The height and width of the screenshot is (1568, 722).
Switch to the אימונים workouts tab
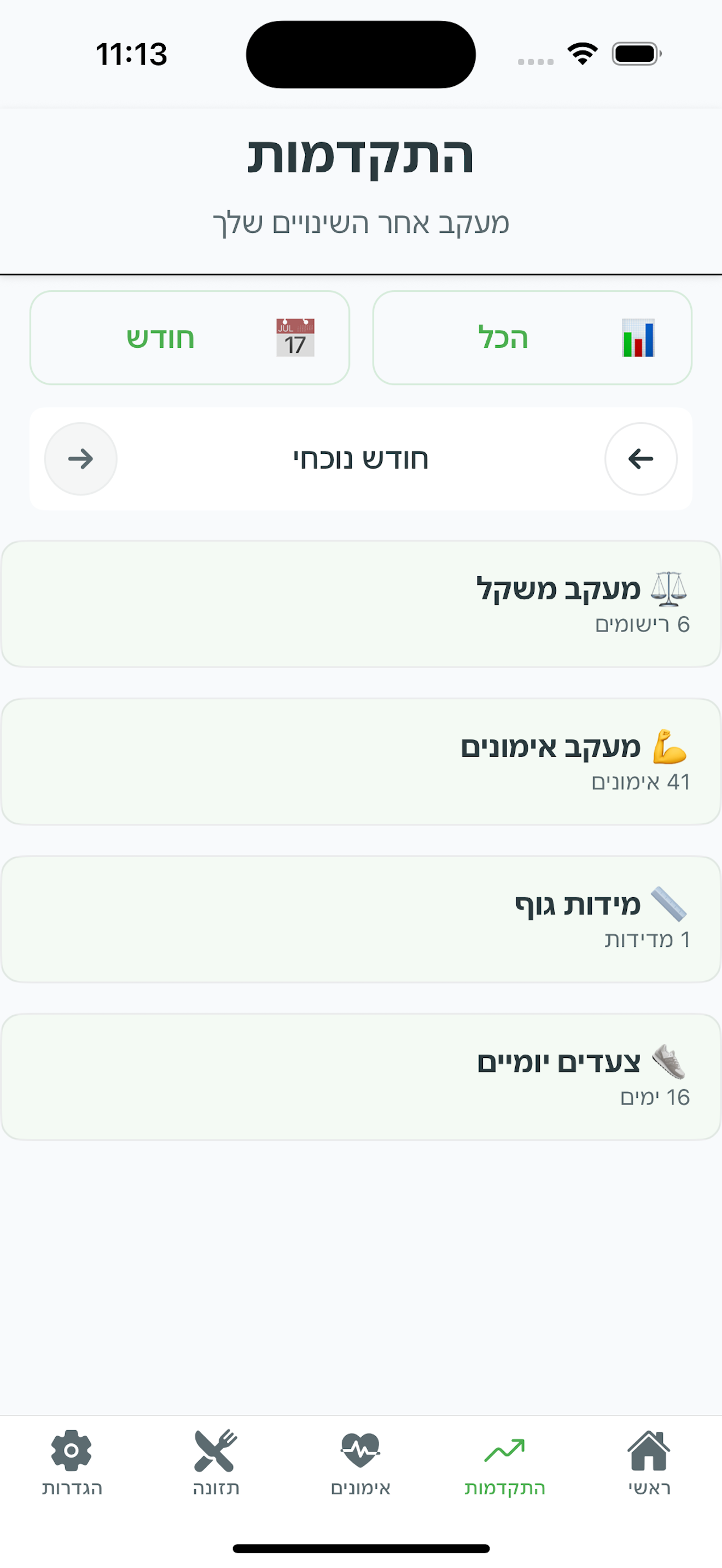click(x=360, y=1462)
